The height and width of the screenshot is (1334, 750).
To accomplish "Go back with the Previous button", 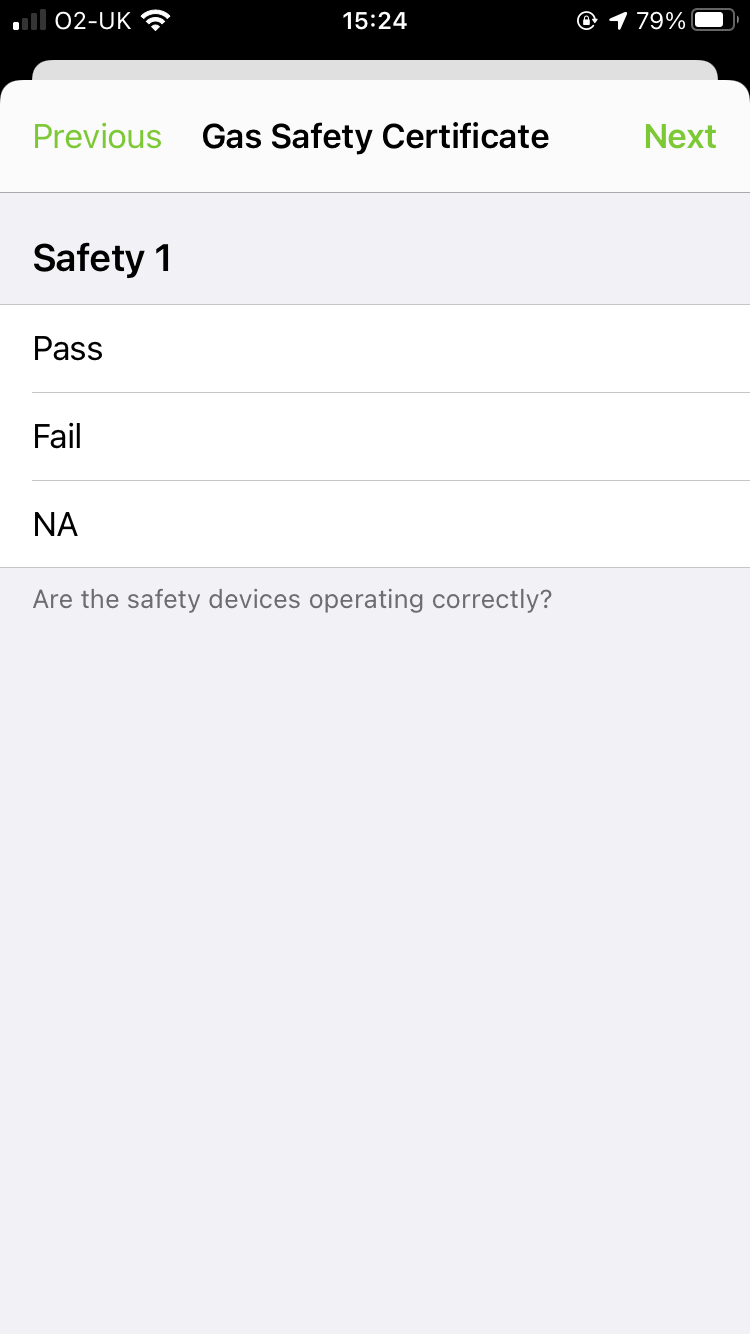I will coord(97,136).
